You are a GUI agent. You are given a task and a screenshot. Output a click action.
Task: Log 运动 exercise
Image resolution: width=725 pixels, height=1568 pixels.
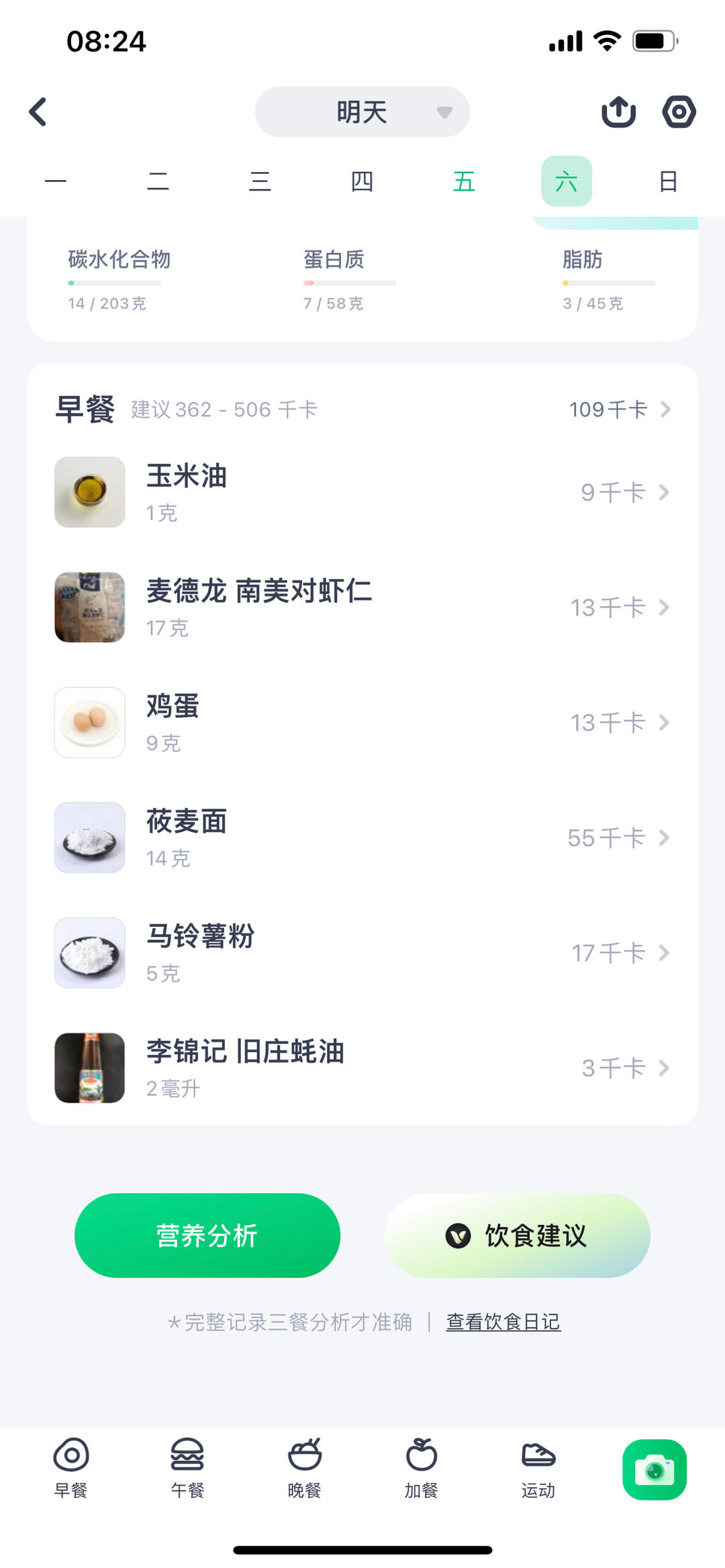[538, 1468]
